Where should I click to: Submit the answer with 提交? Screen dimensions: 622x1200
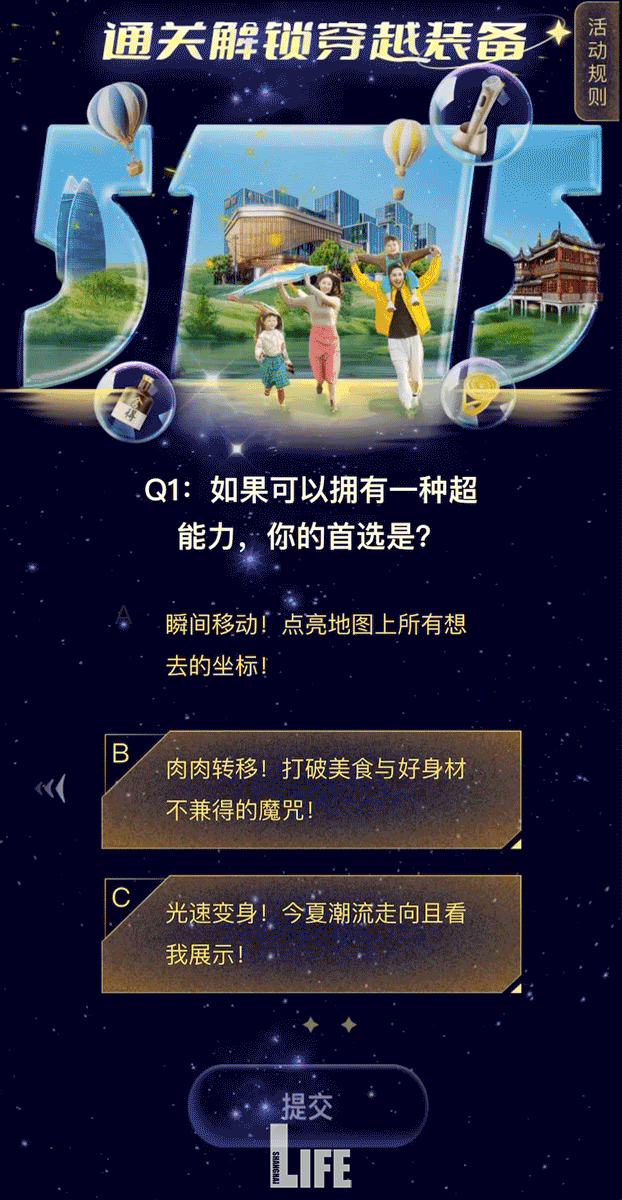tap(308, 1106)
